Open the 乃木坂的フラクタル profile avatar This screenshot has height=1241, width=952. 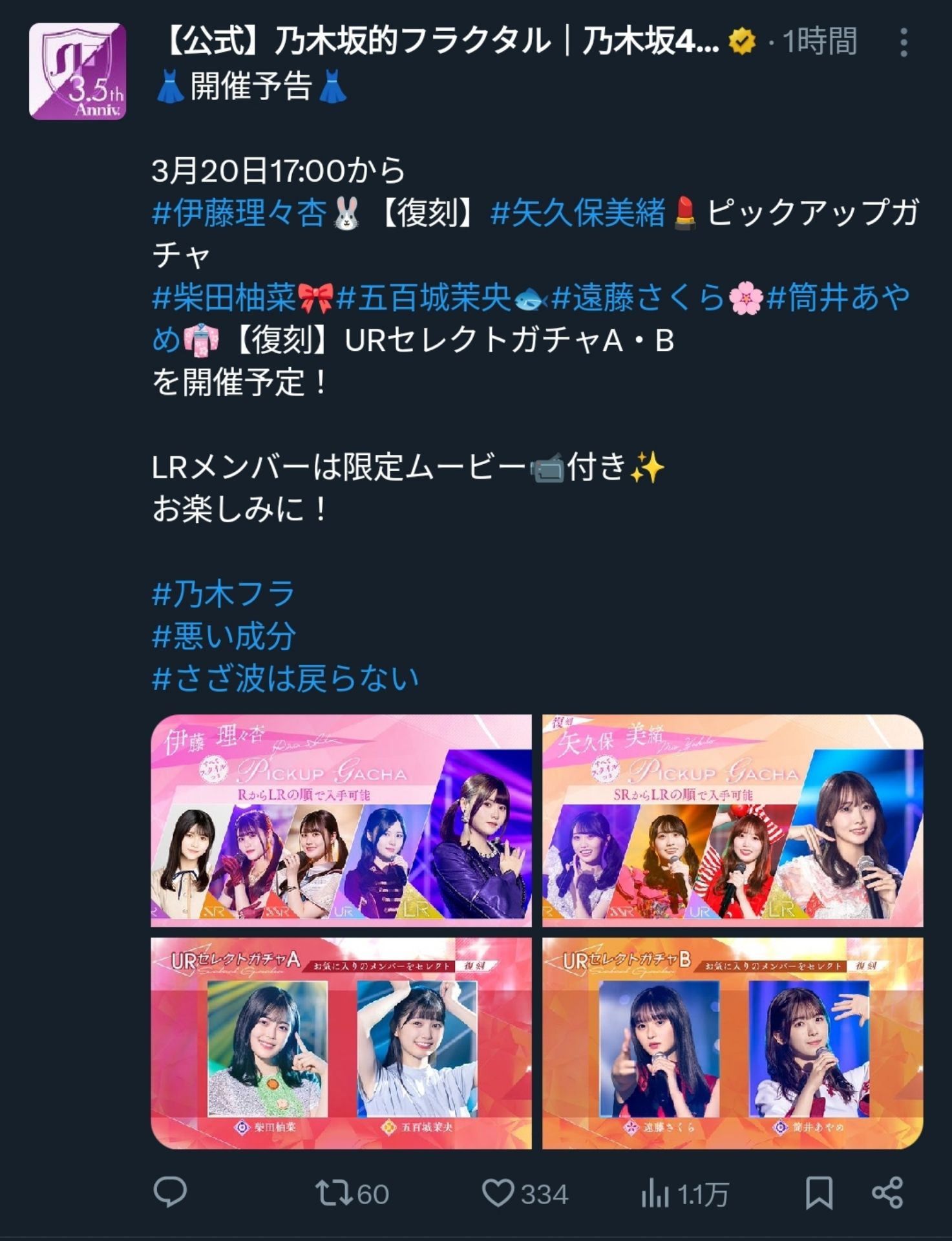(x=78, y=72)
